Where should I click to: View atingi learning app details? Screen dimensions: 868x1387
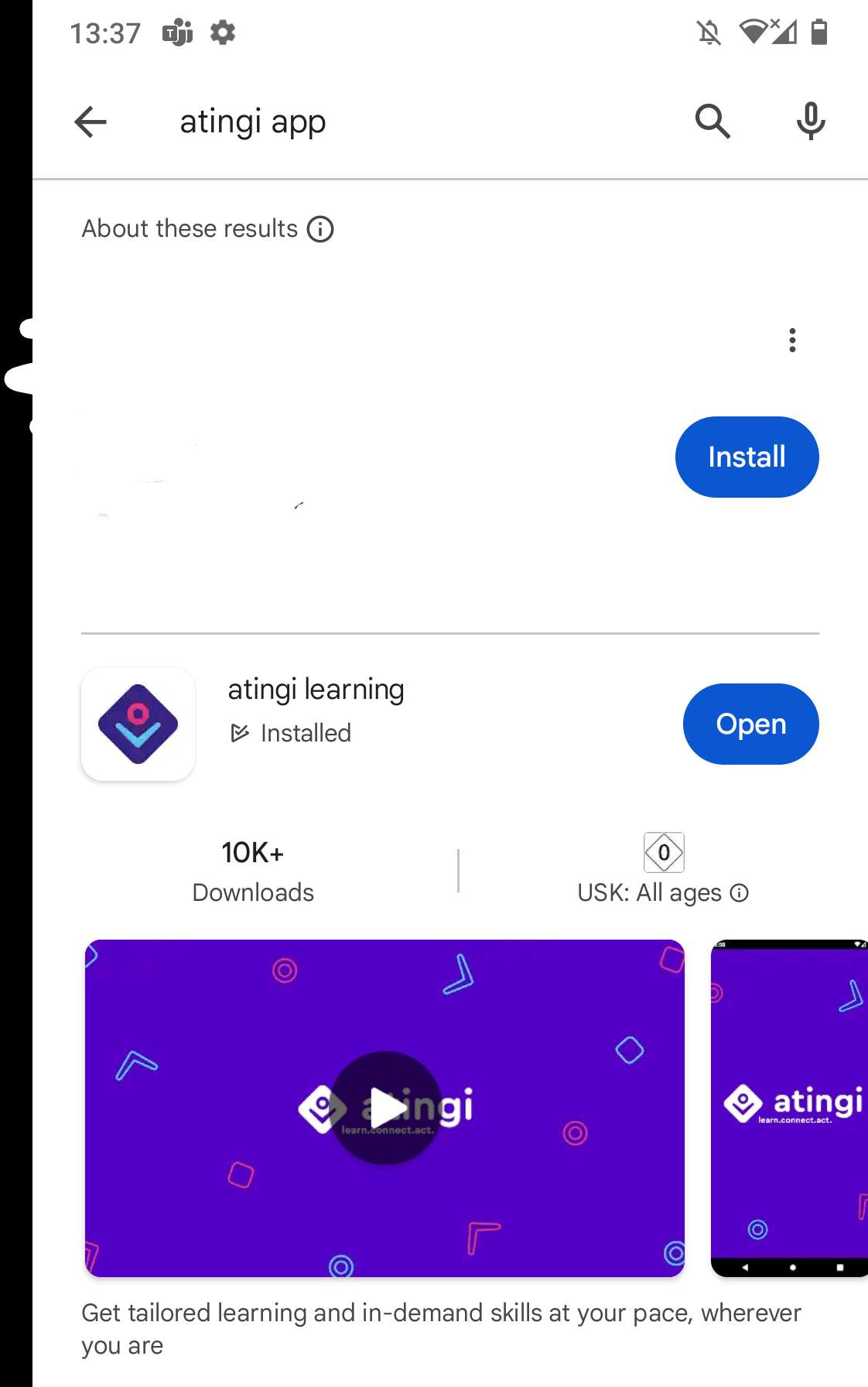pyautogui.click(x=316, y=690)
